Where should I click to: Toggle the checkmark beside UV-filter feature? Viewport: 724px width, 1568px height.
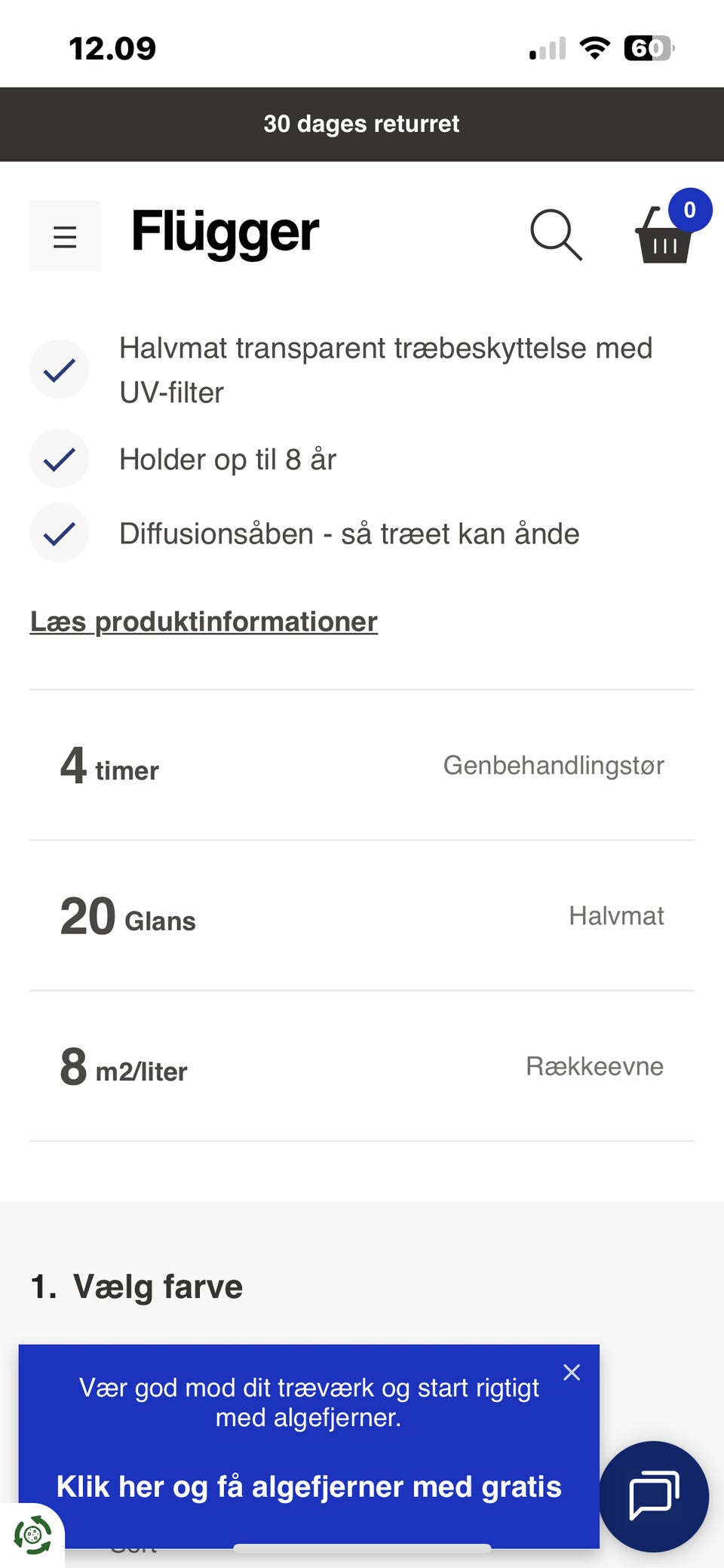(59, 369)
